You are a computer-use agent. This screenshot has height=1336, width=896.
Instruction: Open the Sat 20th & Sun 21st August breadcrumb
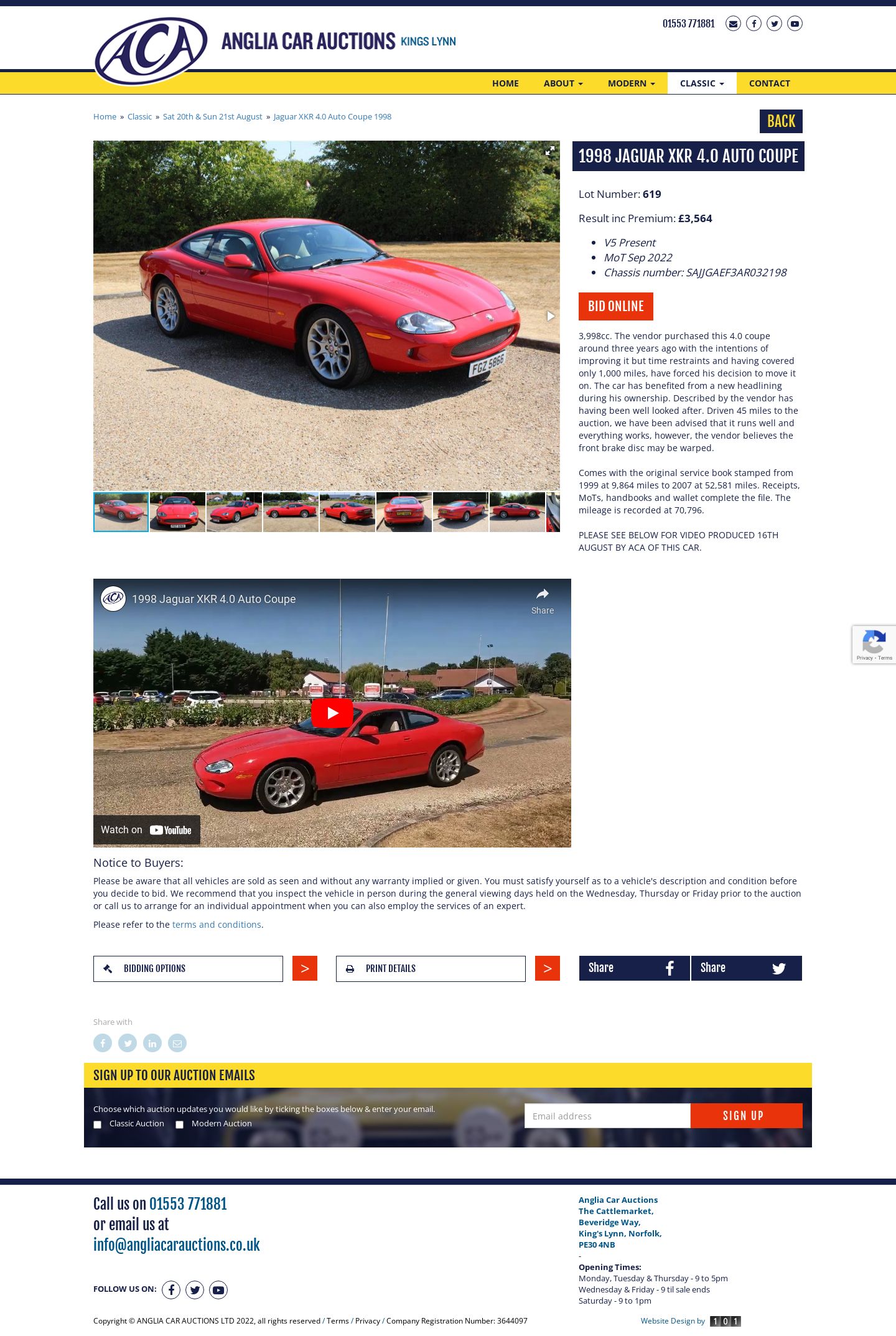click(212, 117)
